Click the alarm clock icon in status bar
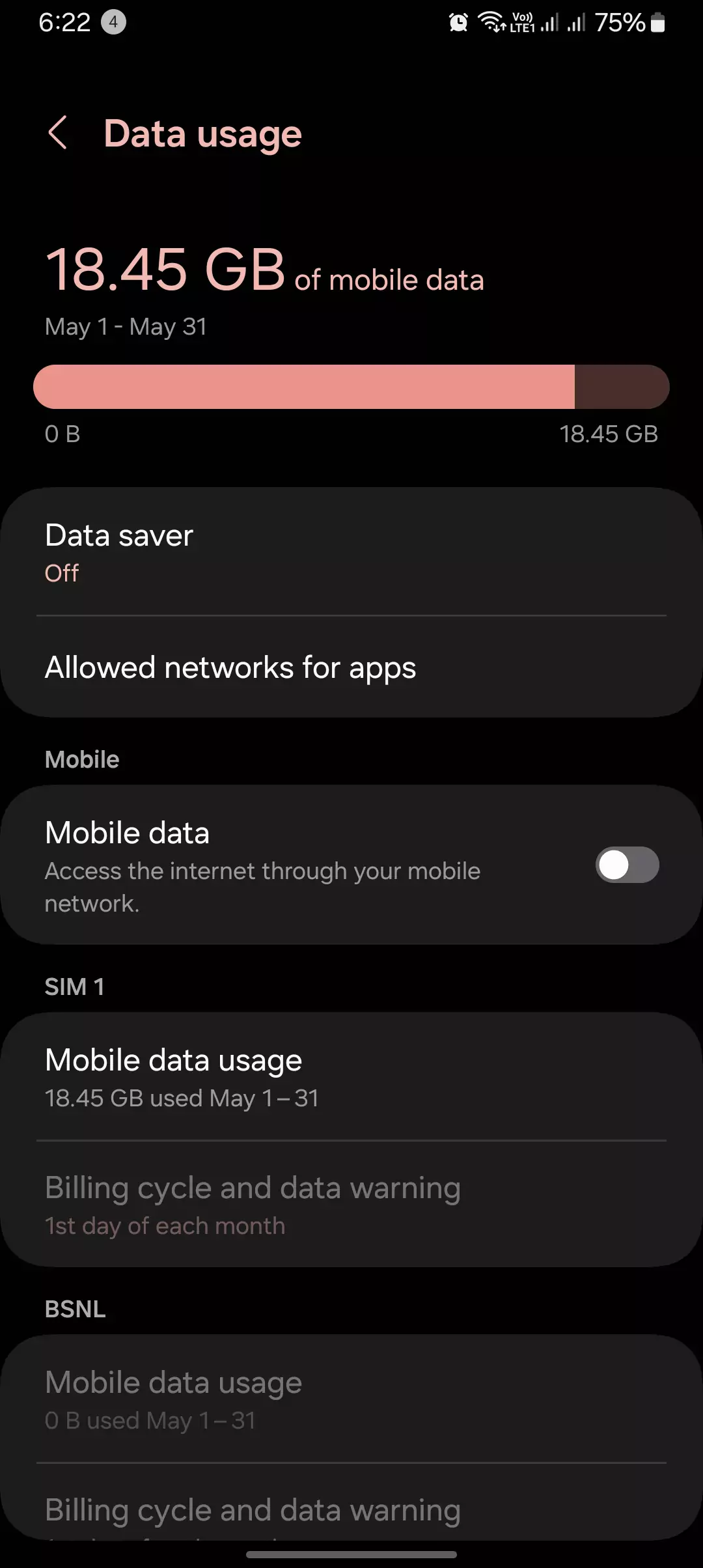This screenshot has height=1568, width=703. (458, 21)
